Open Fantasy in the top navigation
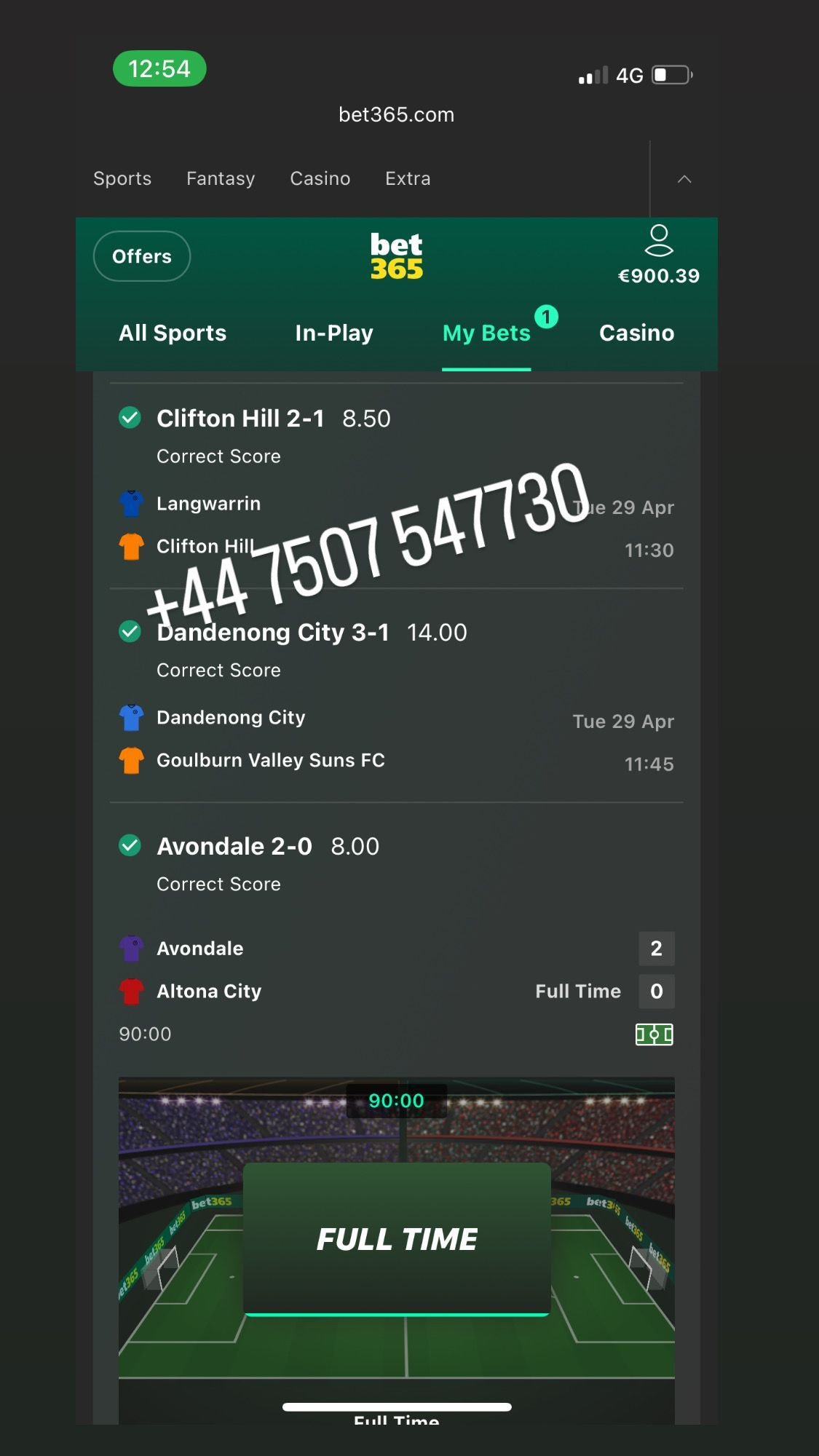 coord(221,178)
